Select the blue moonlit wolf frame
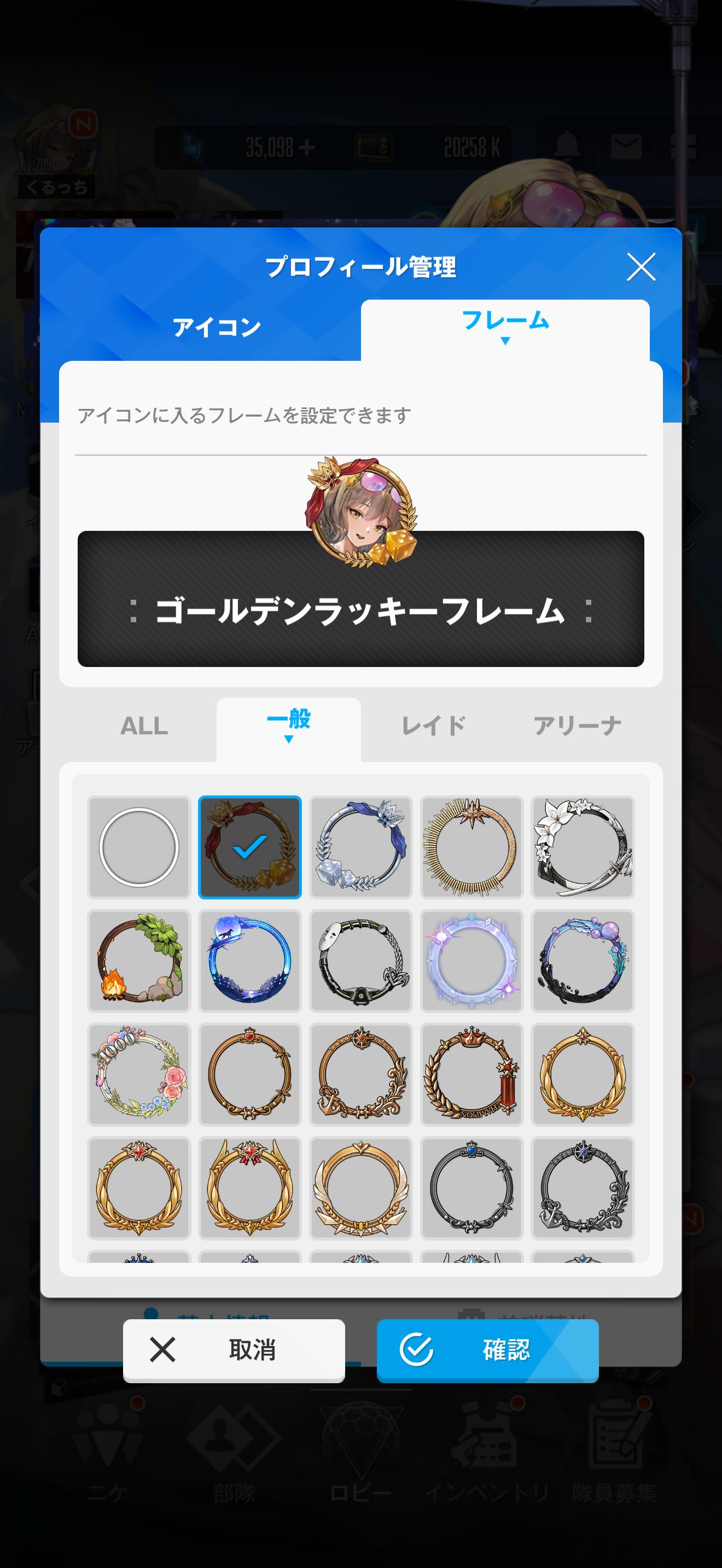 coord(250,961)
